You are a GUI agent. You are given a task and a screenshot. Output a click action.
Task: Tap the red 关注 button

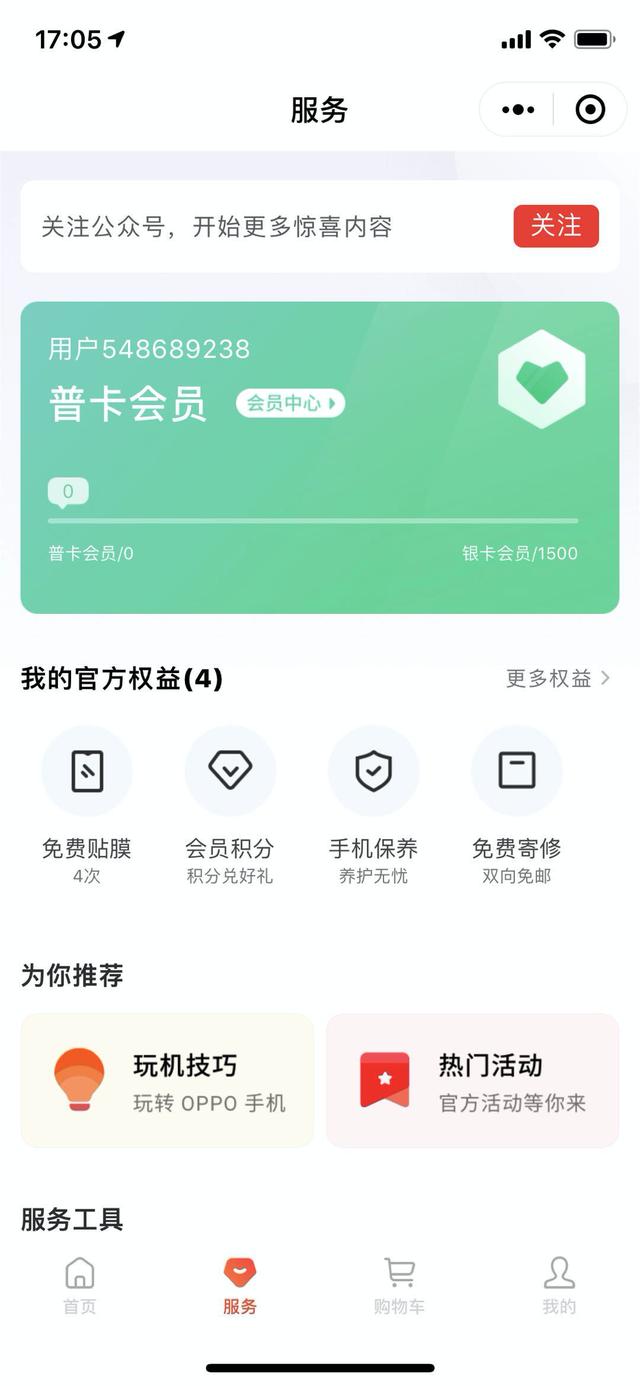(556, 226)
